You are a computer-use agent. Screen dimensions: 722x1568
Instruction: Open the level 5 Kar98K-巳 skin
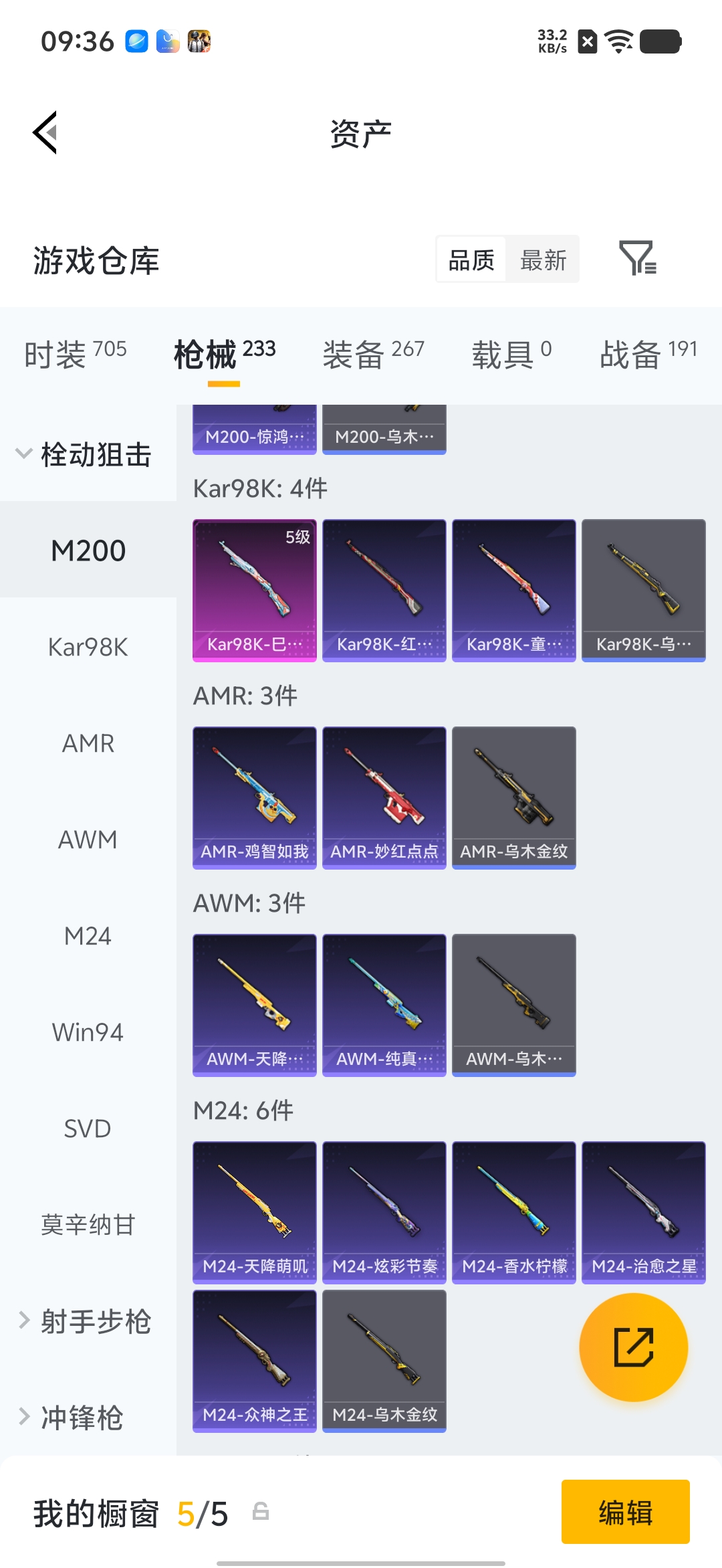pyautogui.click(x=255, y=591)
